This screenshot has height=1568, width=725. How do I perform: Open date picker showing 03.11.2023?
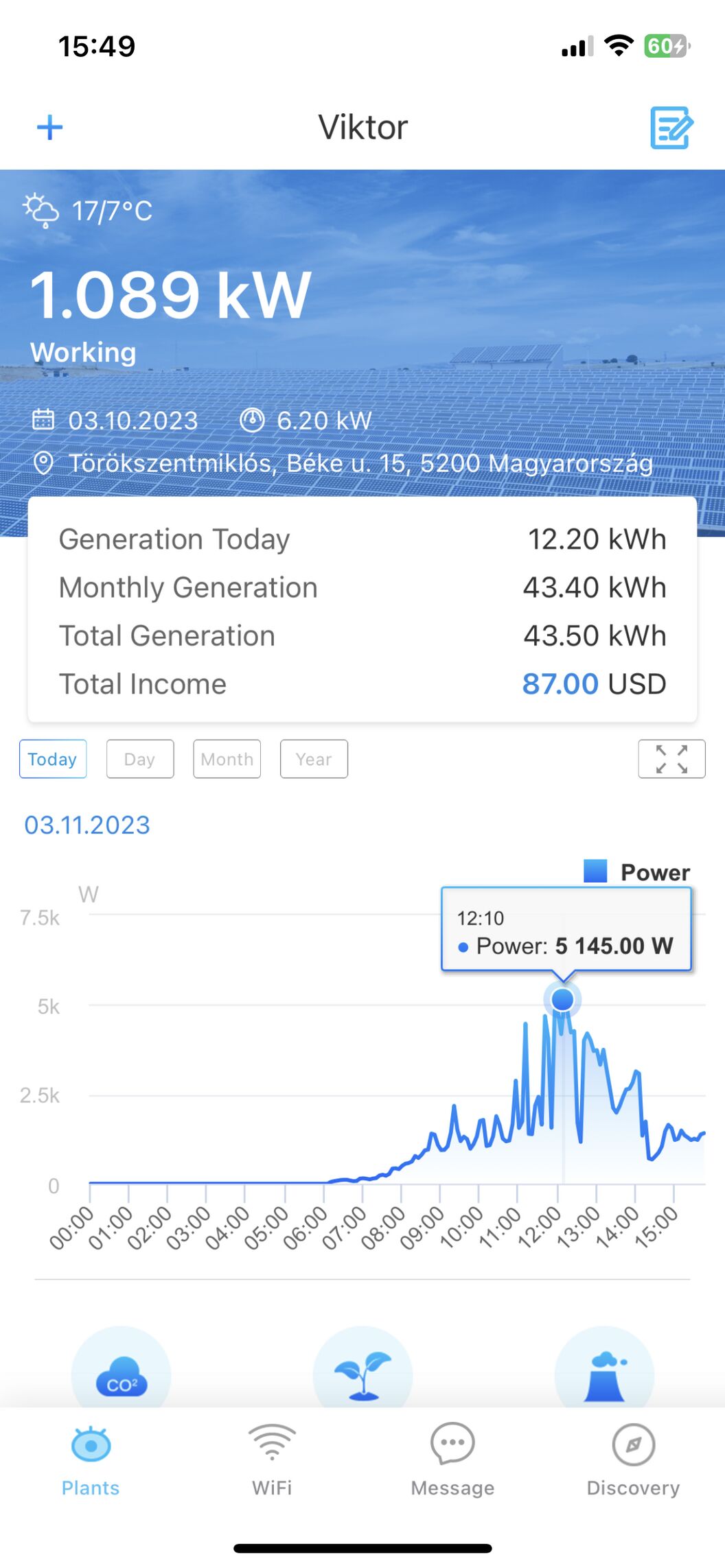[x=87, y=825]
